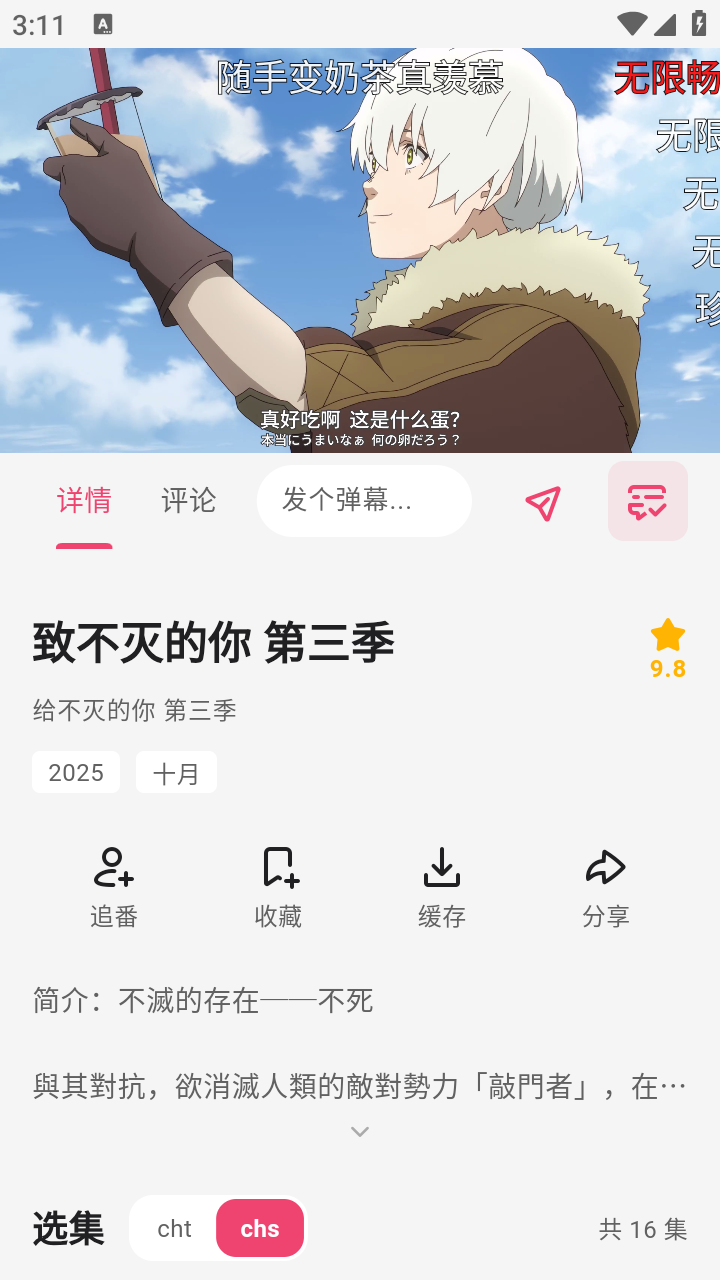Tap the alternate title 给不灭的你 第三季

click(133, 709)
